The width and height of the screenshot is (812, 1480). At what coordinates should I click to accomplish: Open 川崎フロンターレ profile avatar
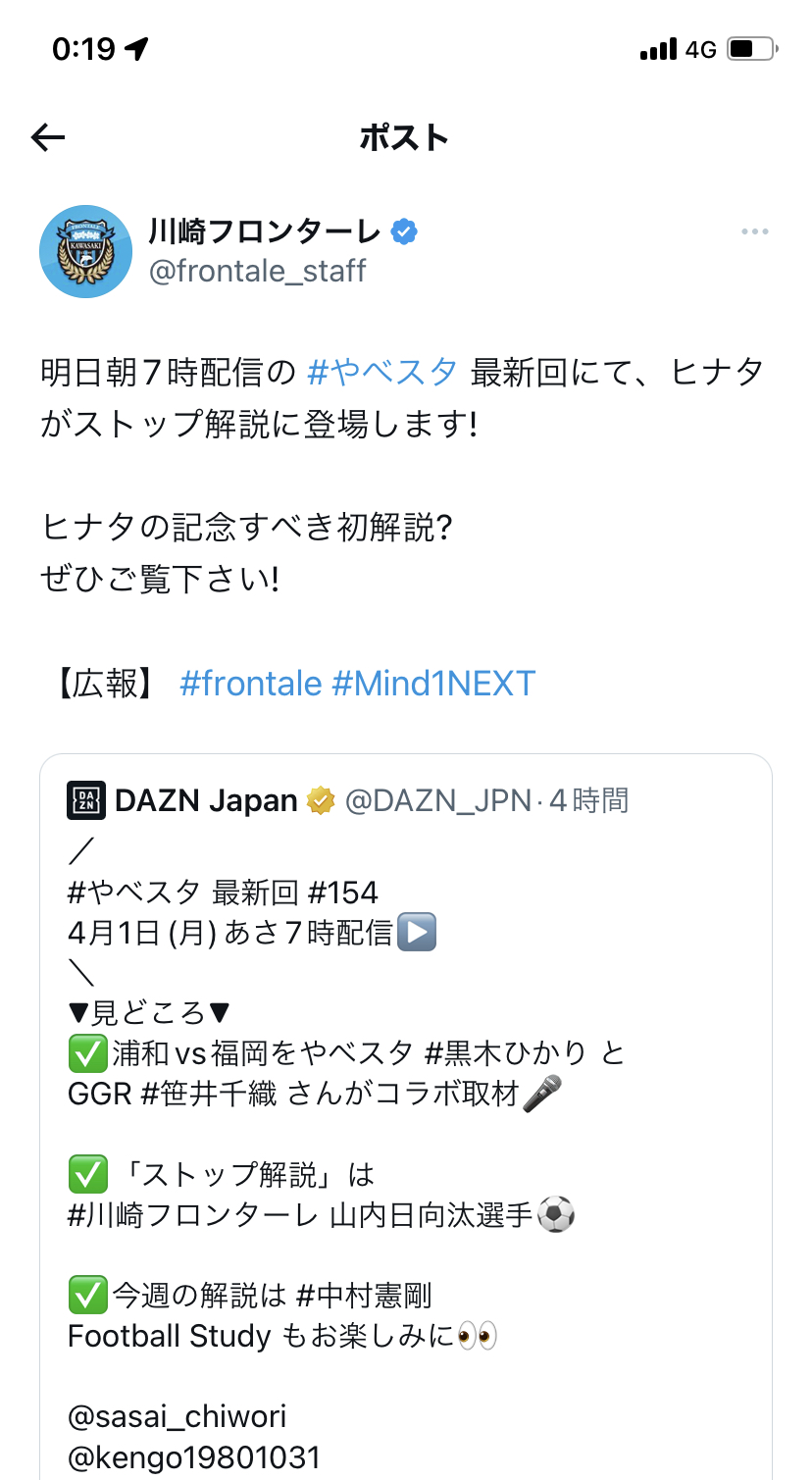86,251
